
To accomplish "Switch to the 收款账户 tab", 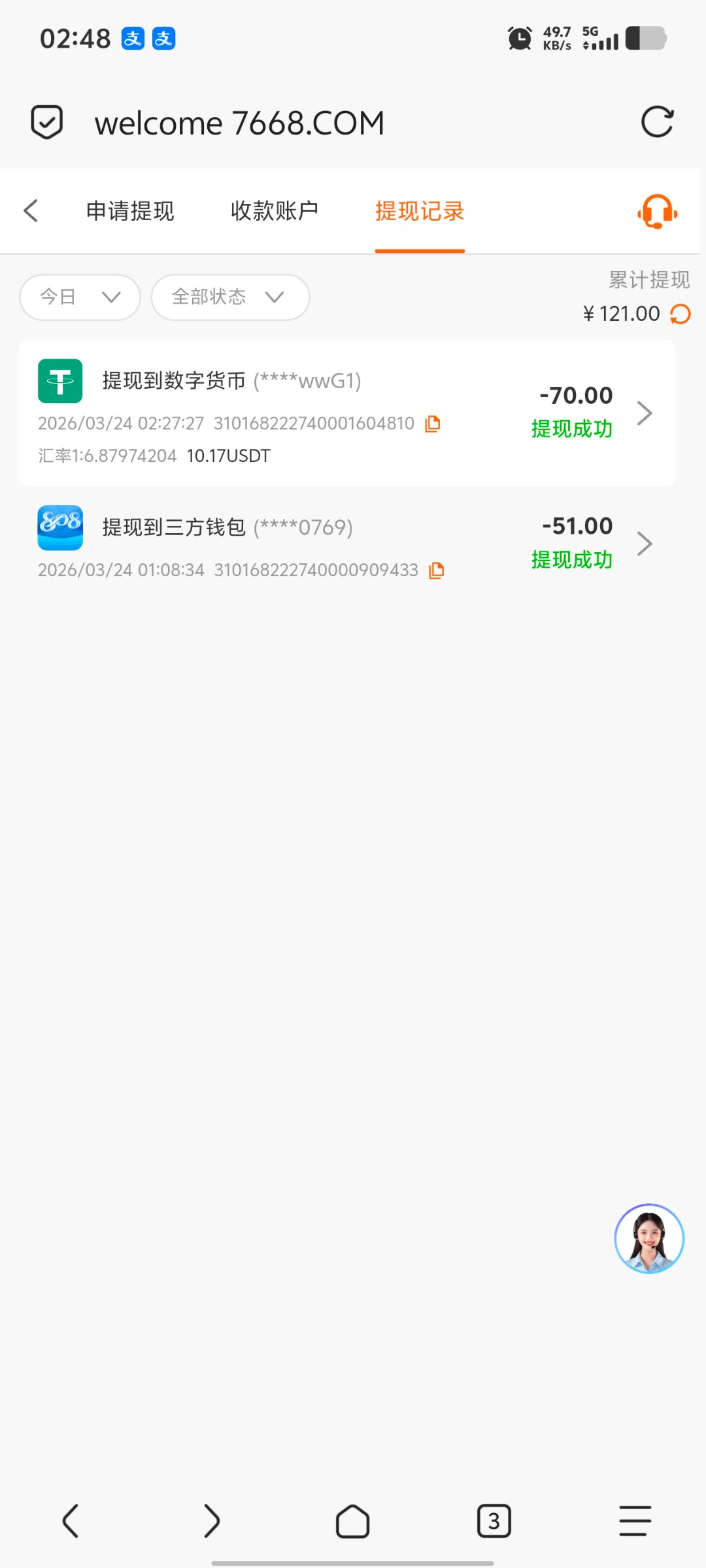I will tap(275, 211).
